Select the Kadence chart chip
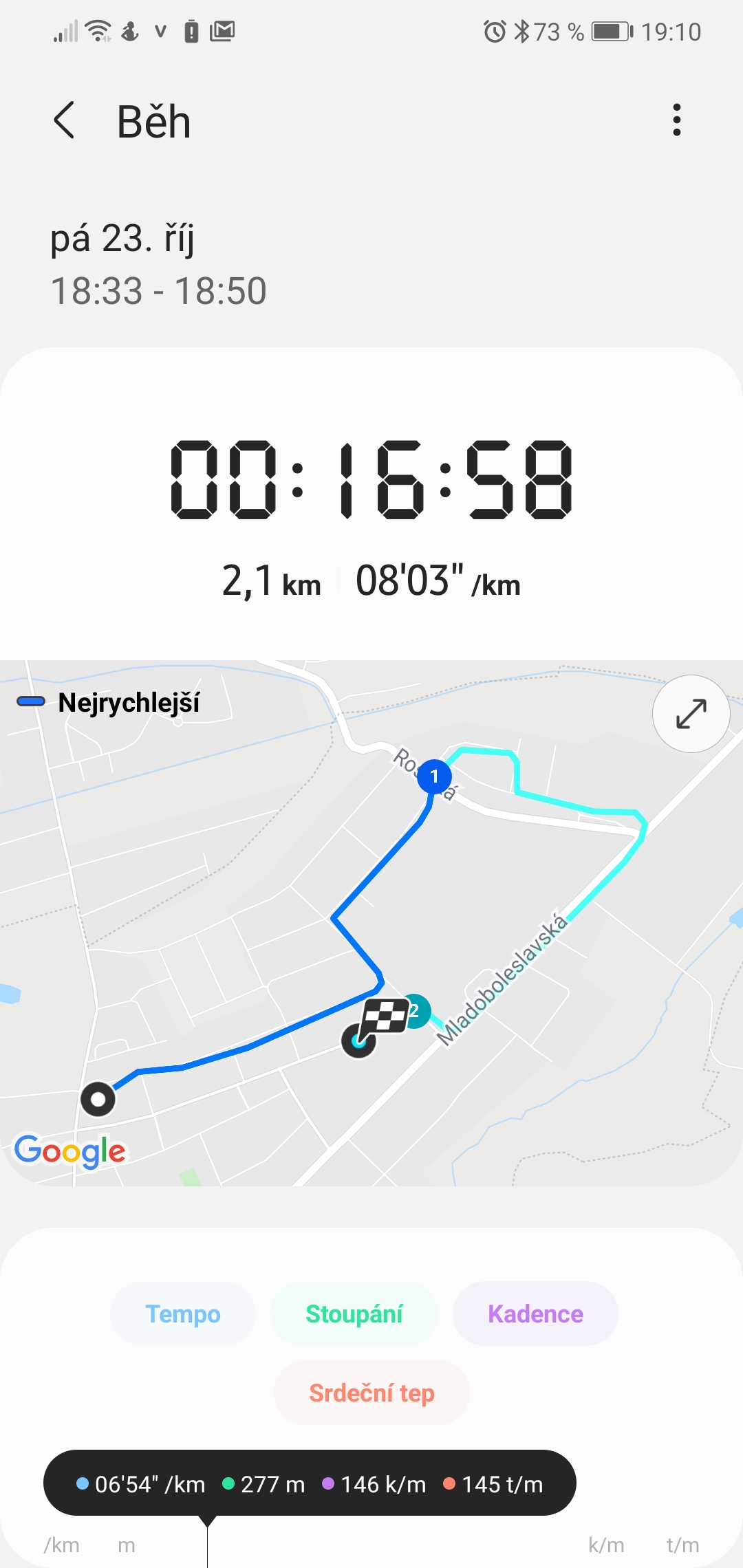Screen dimensions: 743x1568 click(x=535, y=1314)
